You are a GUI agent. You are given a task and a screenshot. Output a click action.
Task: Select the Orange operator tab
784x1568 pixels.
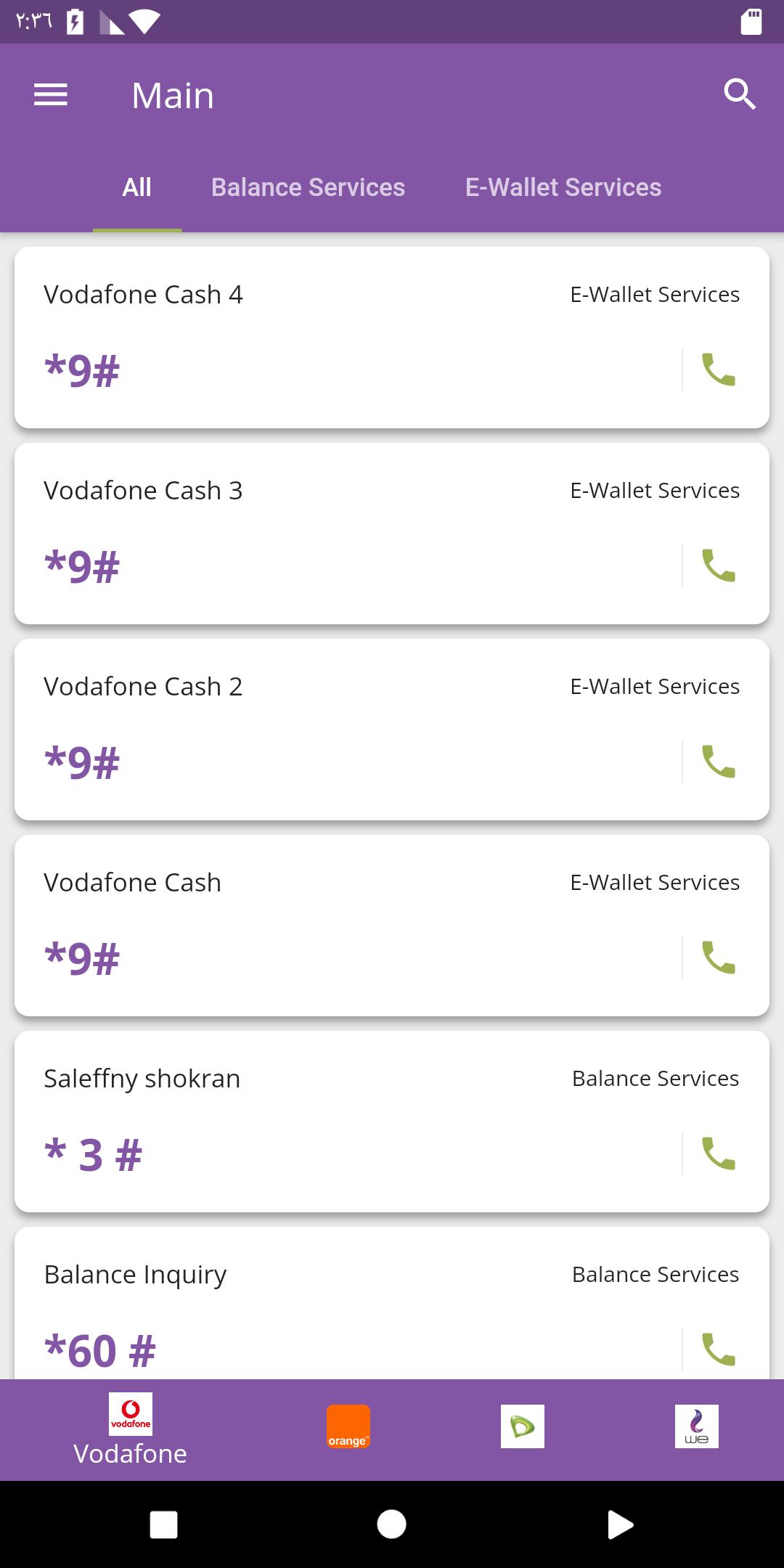[x=348, y=1426]
